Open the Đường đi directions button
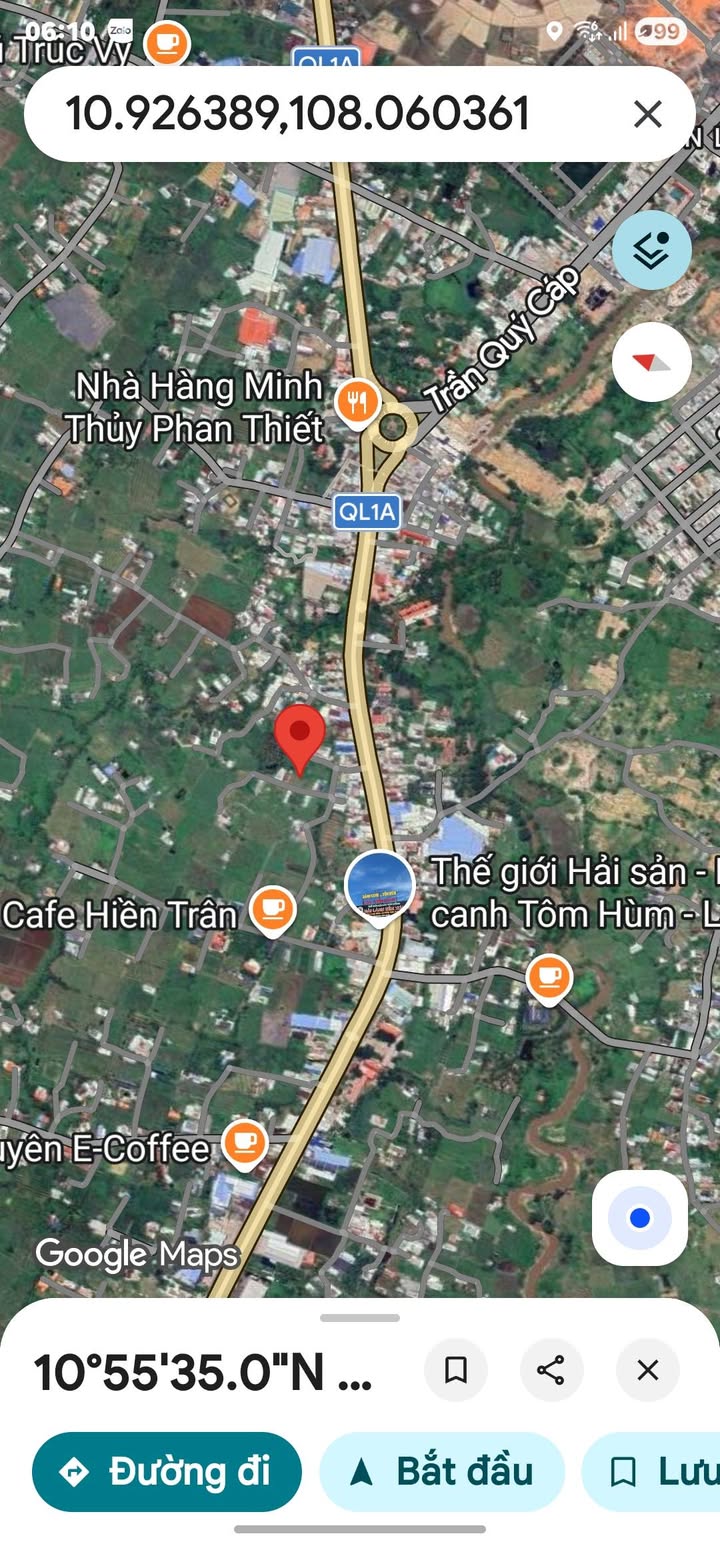The image size is (720, 1544). coord(167,1471)
